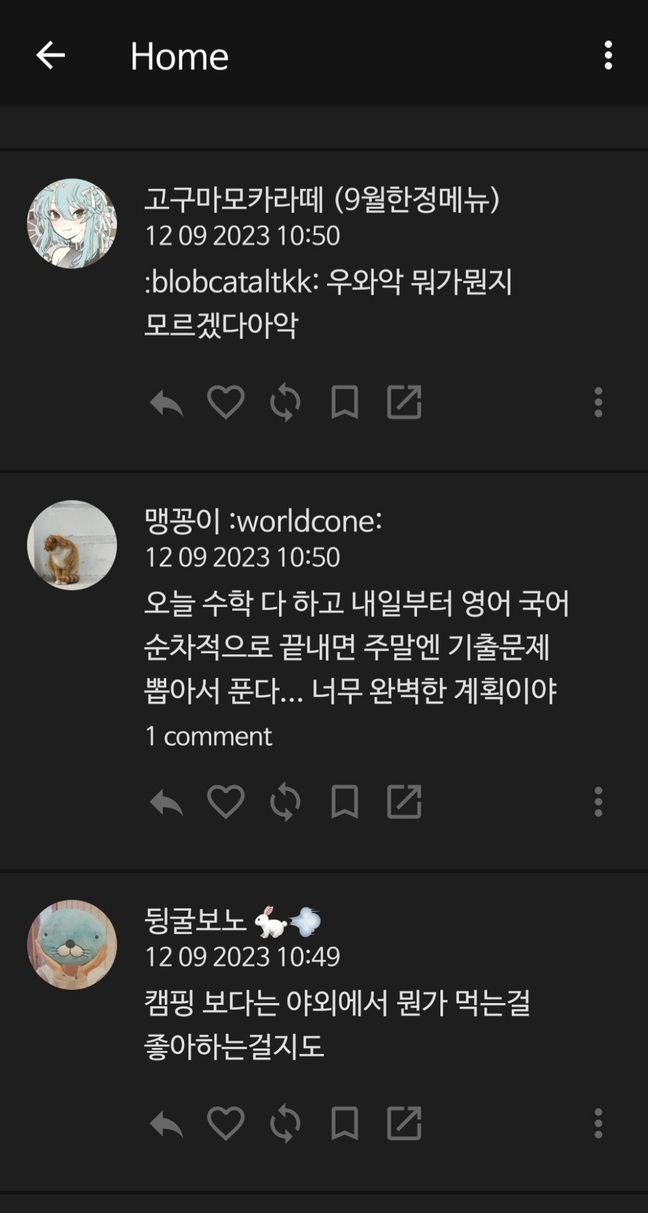Open 뒹굴보노's post in external view
Viewport: 648px width, 1213px height.
coord(404,1124)
